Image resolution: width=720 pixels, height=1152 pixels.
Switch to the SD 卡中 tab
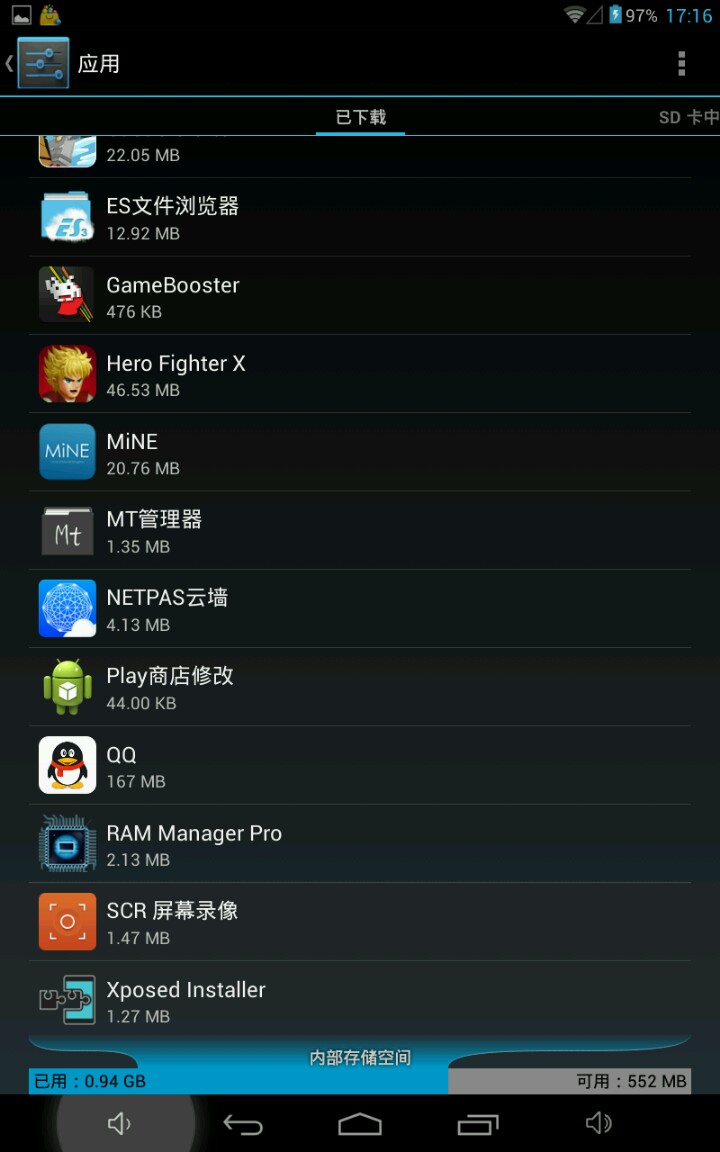pyautogui.click(x=688, y=117)
